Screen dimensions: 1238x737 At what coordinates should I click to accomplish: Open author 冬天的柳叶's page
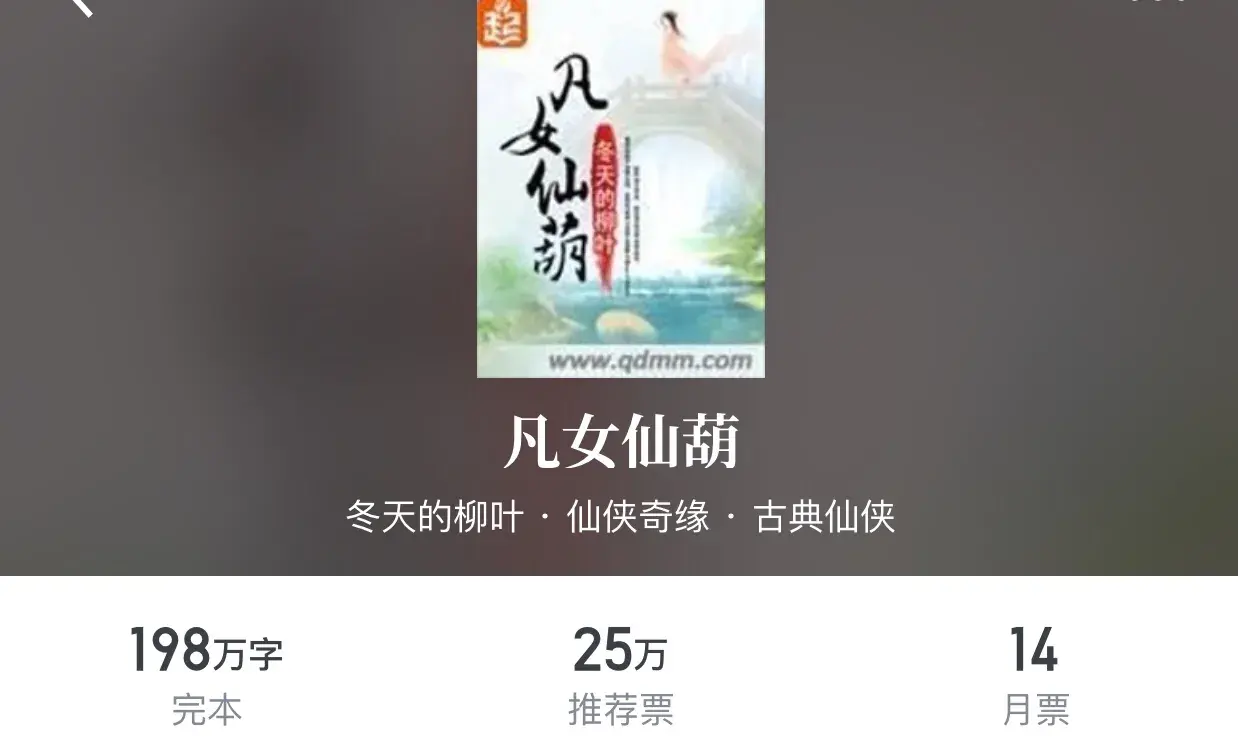434,517
